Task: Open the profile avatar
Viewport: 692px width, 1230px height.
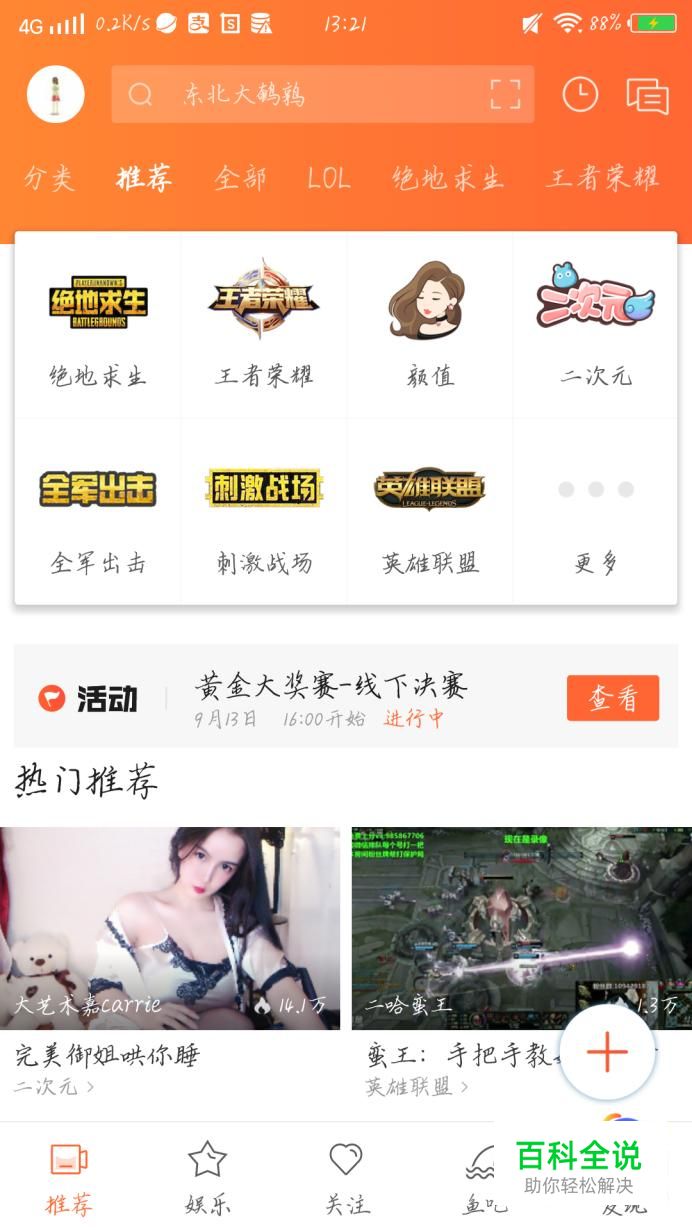Action: [56, 95]
